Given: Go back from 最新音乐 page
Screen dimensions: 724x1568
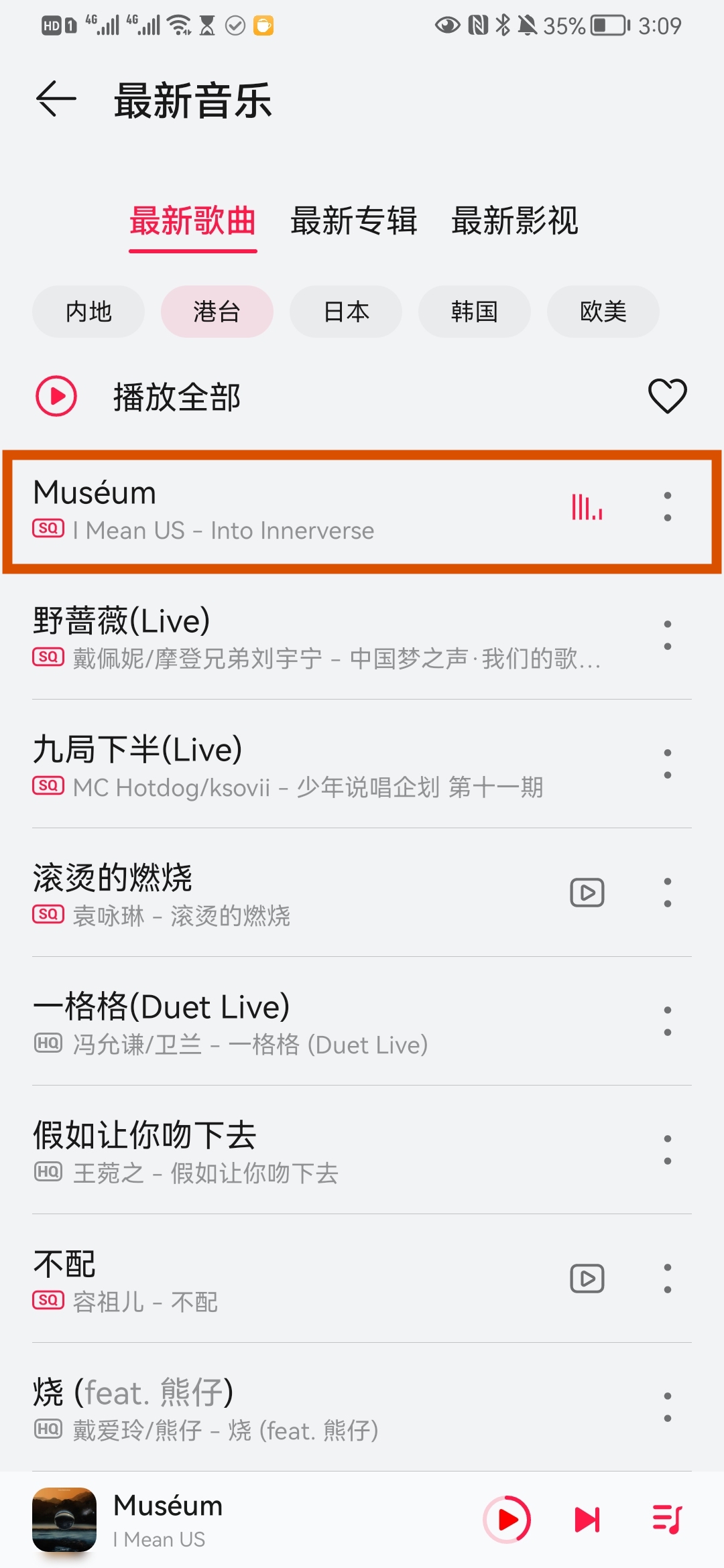Looking at the screenshot, I should (56, 99).
